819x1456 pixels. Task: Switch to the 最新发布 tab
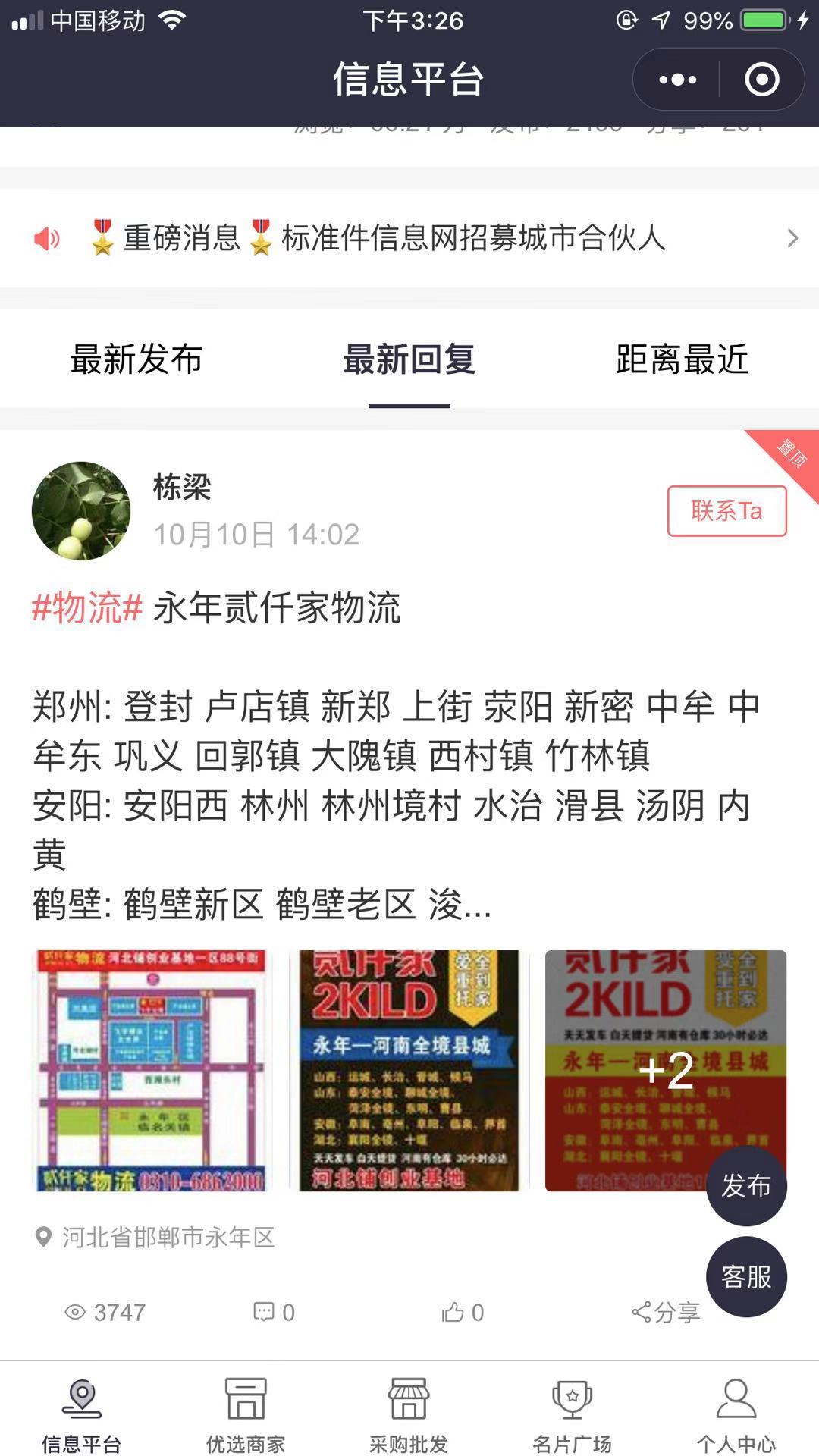coord(136,359)
